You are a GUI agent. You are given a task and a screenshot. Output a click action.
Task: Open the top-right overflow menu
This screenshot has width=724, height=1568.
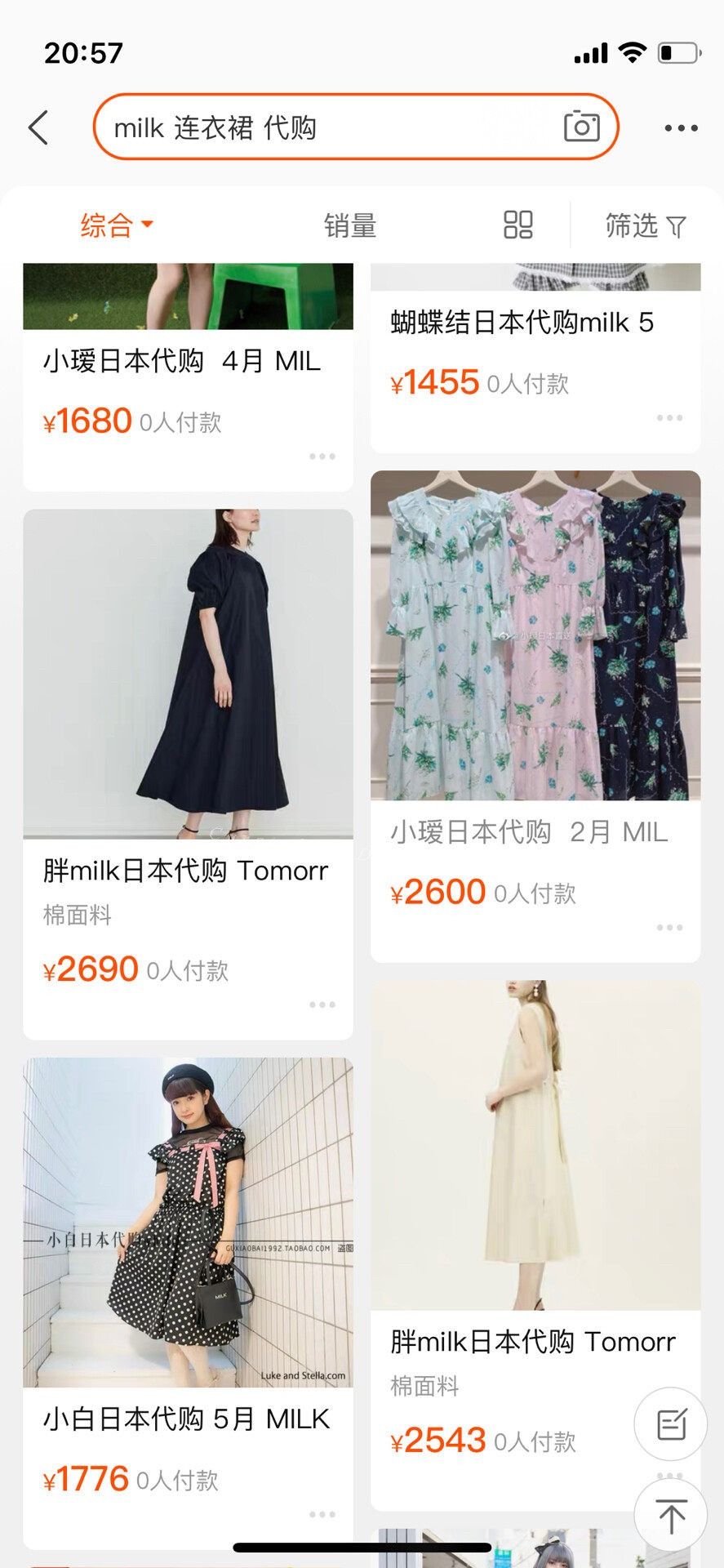681,128
